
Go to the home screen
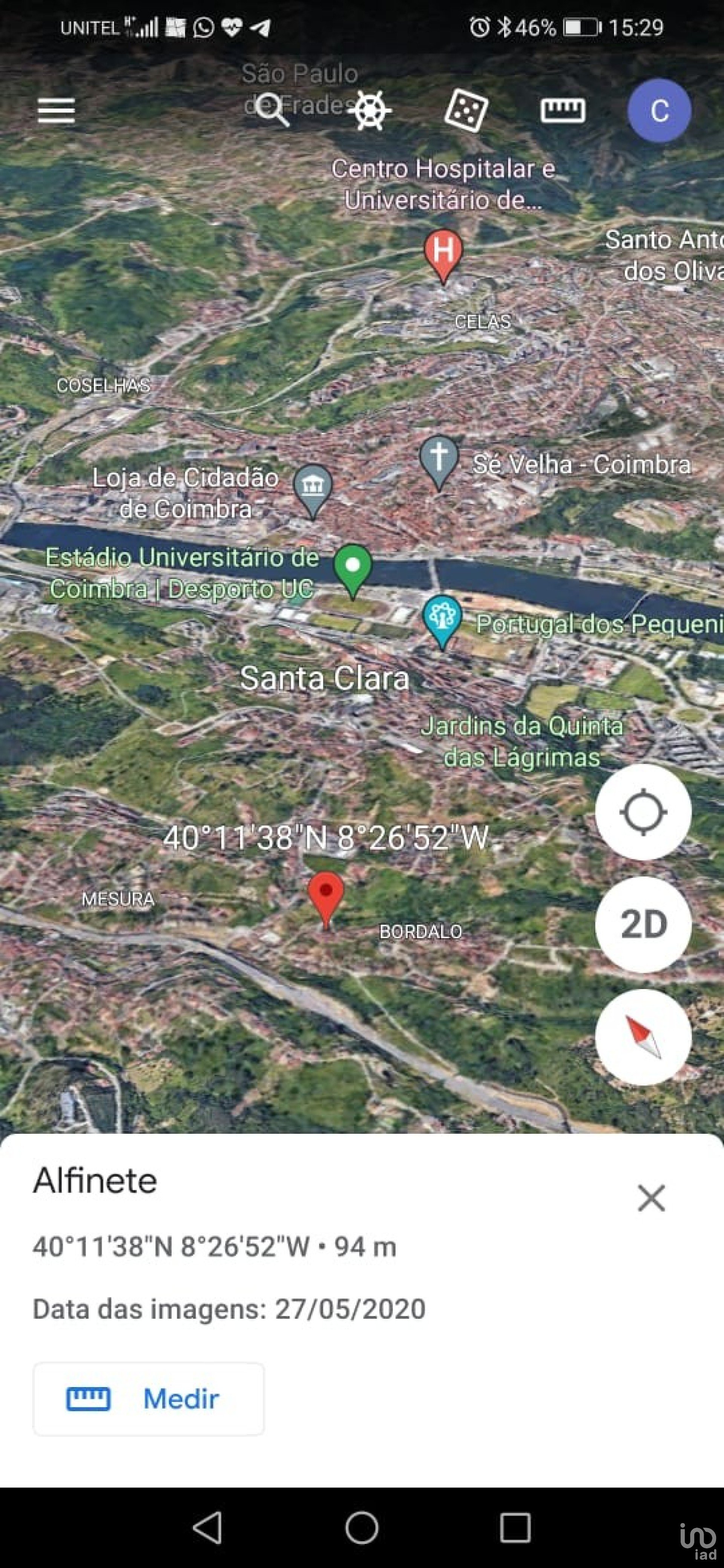tap(362, 1527)
